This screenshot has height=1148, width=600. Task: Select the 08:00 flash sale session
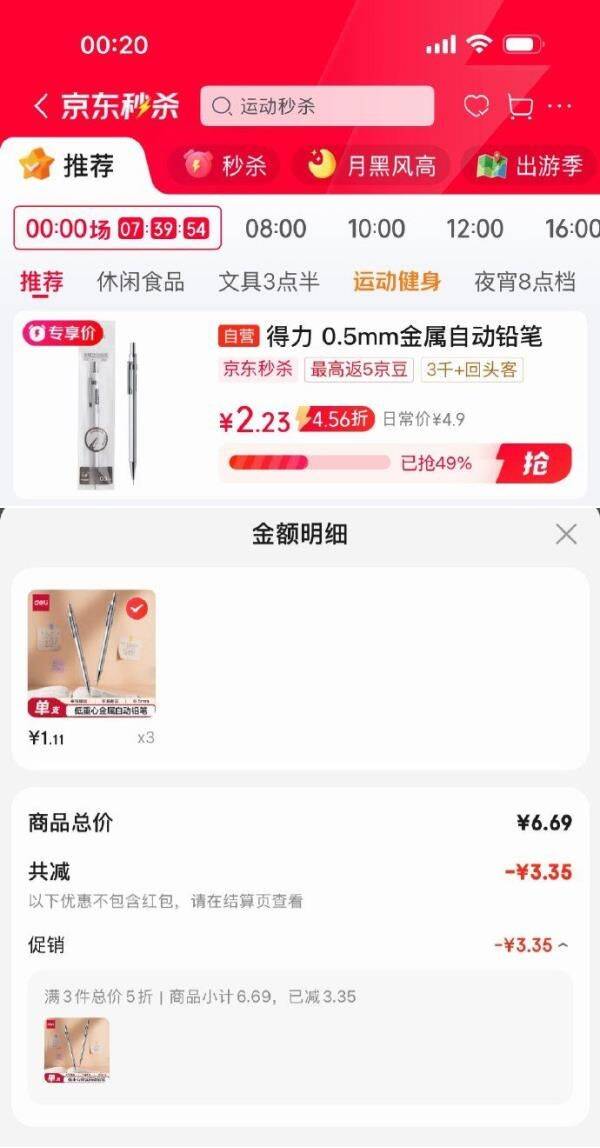click(x=275, y=229)
